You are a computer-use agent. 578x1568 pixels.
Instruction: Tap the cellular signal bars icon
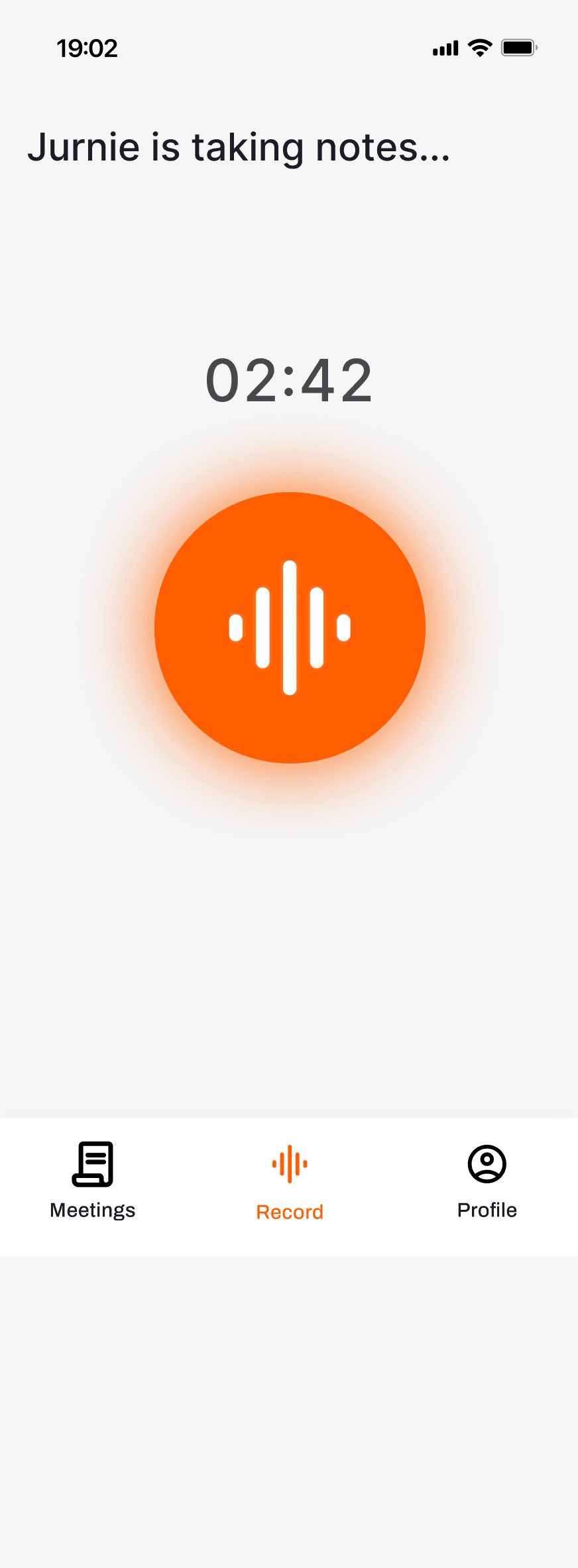pyautogui.click(x=444, y=47)
